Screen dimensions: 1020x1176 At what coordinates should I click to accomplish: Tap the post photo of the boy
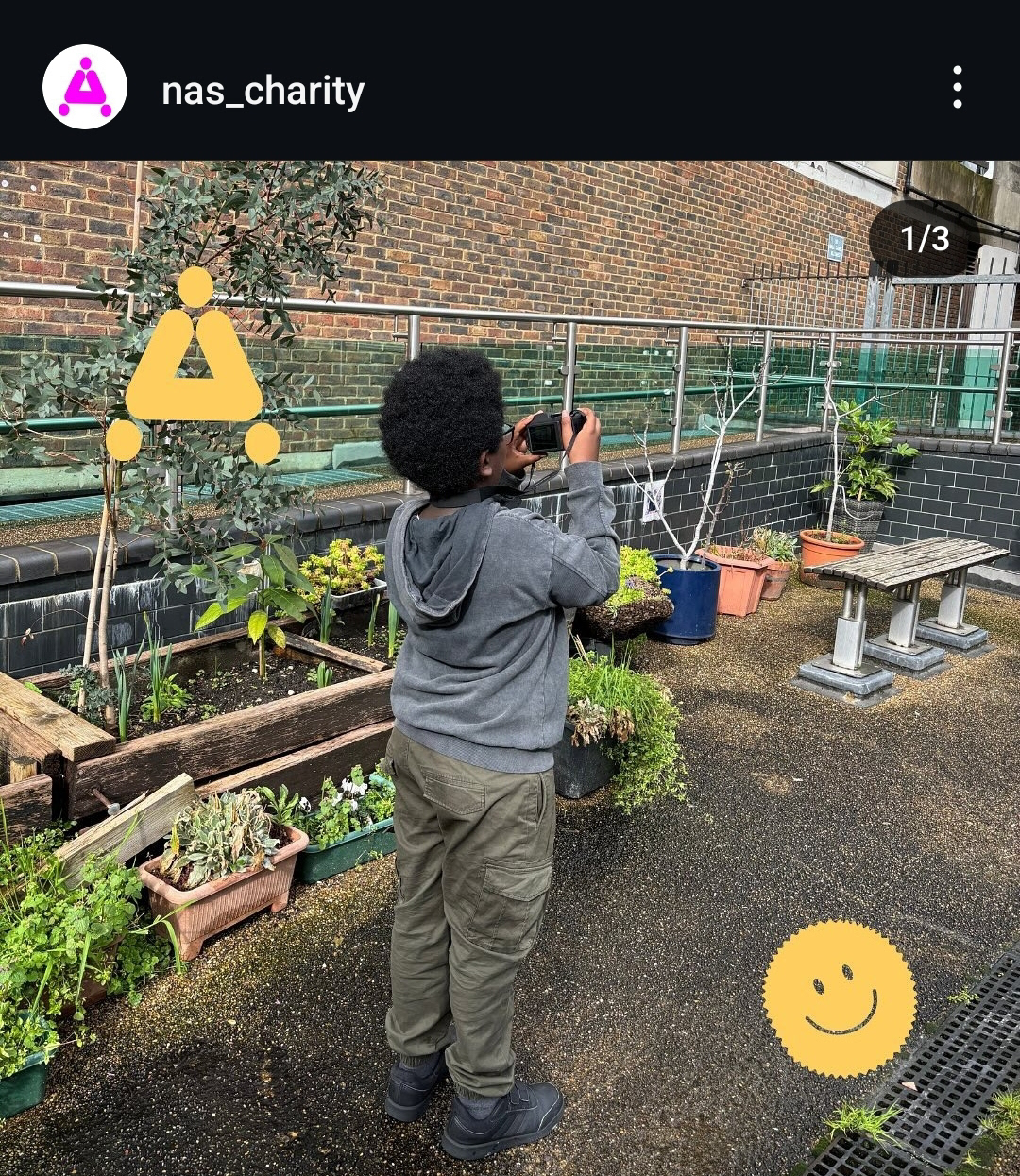click(510, 668)
